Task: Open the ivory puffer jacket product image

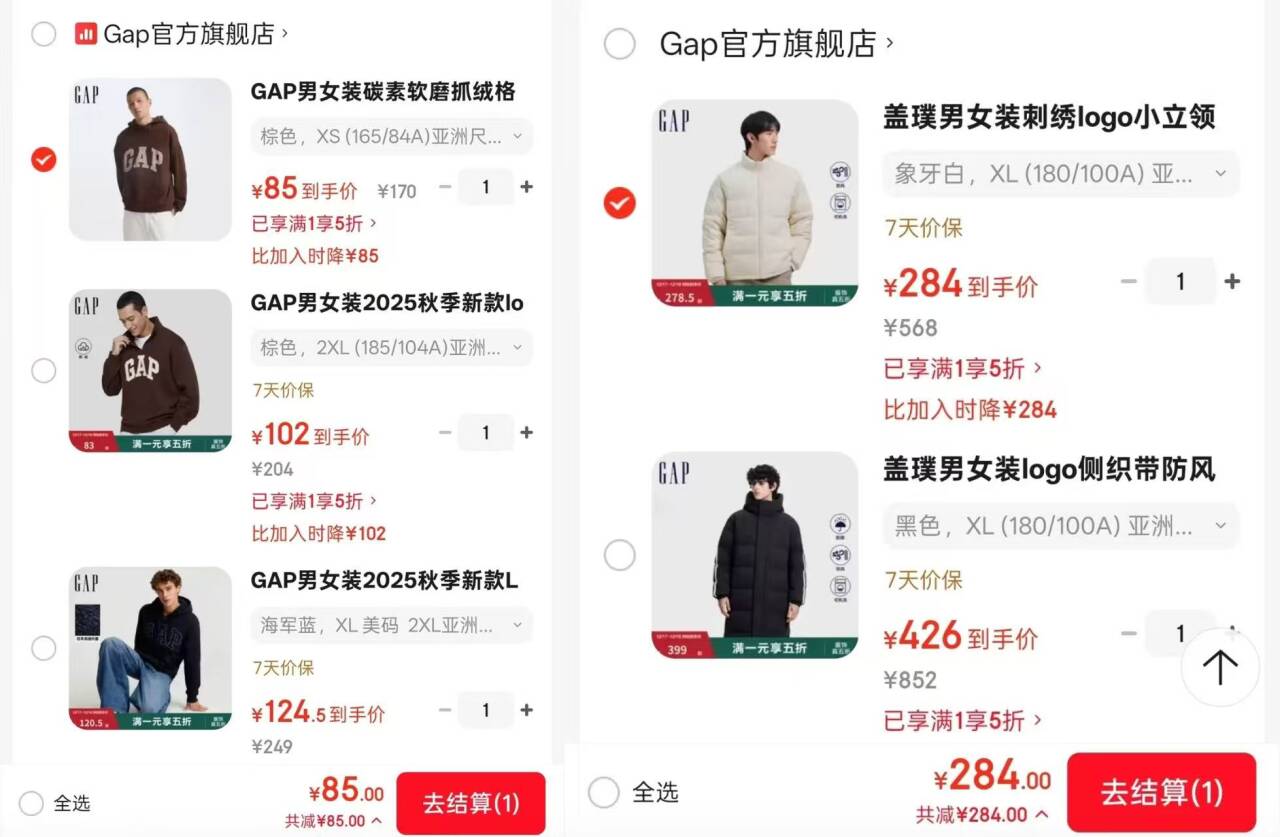Action: pyautogui.click(x=755, y=203)
